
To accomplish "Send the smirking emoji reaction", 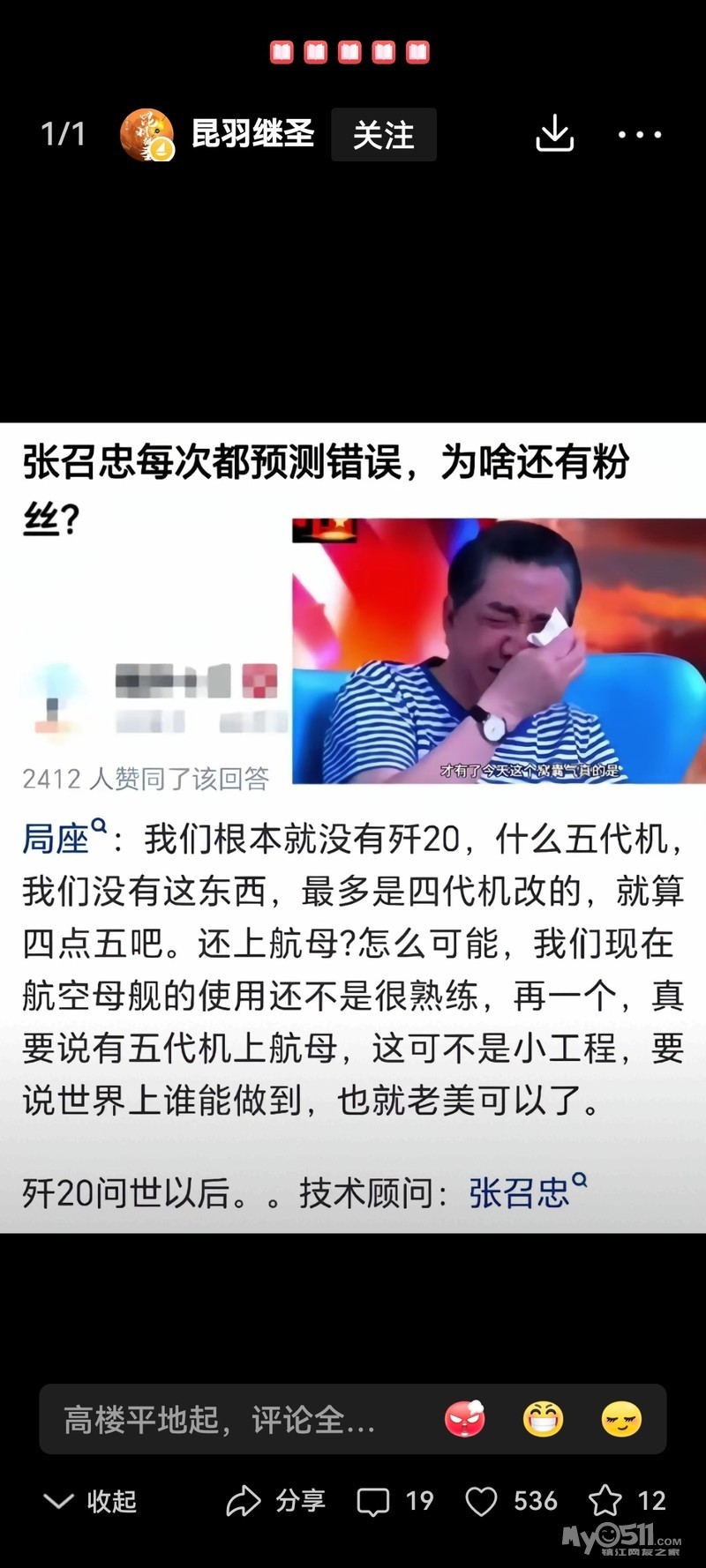I will tap(621, 1419).
